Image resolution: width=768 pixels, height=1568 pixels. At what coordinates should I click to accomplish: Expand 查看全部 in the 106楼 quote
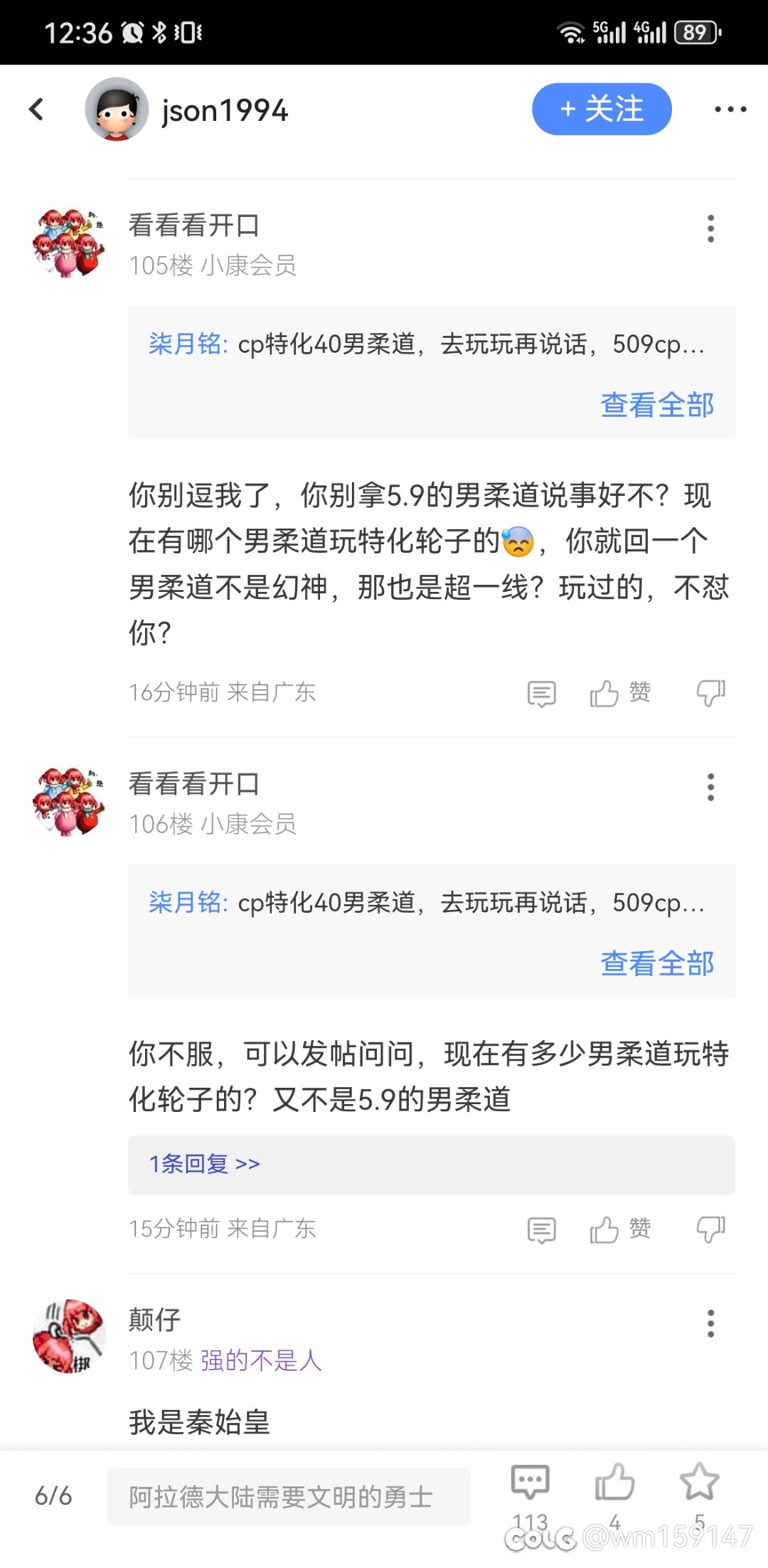657,964
